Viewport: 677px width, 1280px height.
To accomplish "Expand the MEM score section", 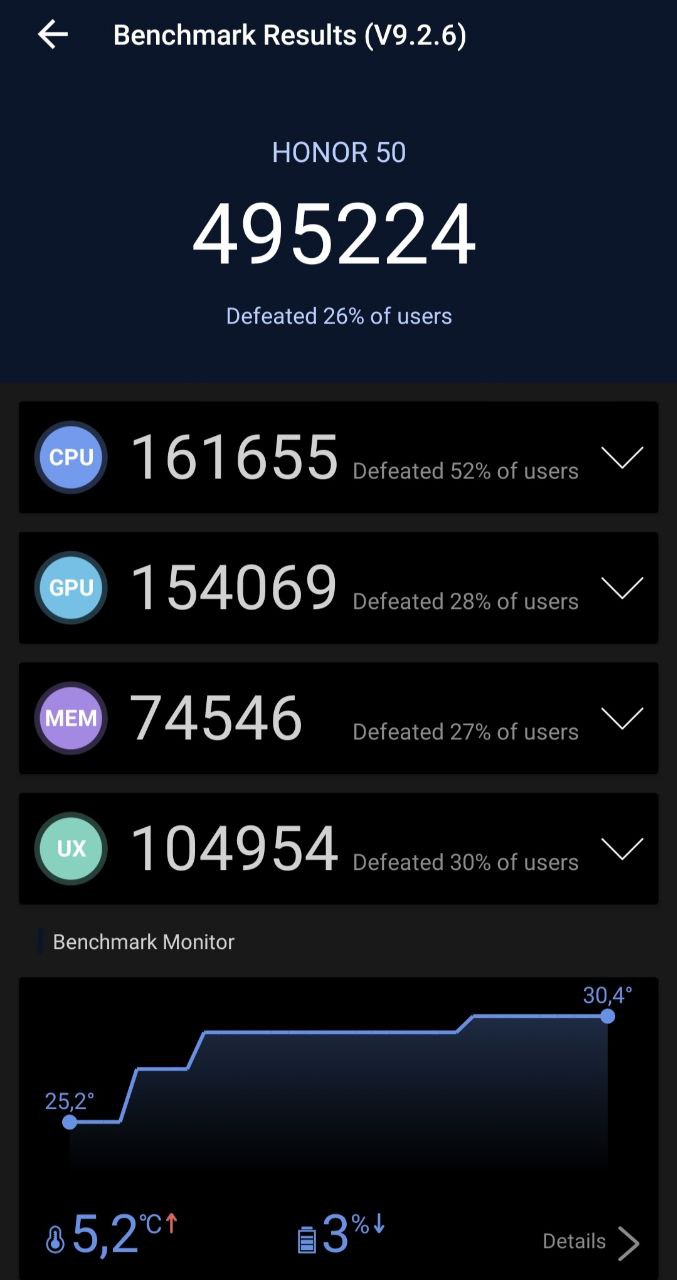I will (621, 718).
